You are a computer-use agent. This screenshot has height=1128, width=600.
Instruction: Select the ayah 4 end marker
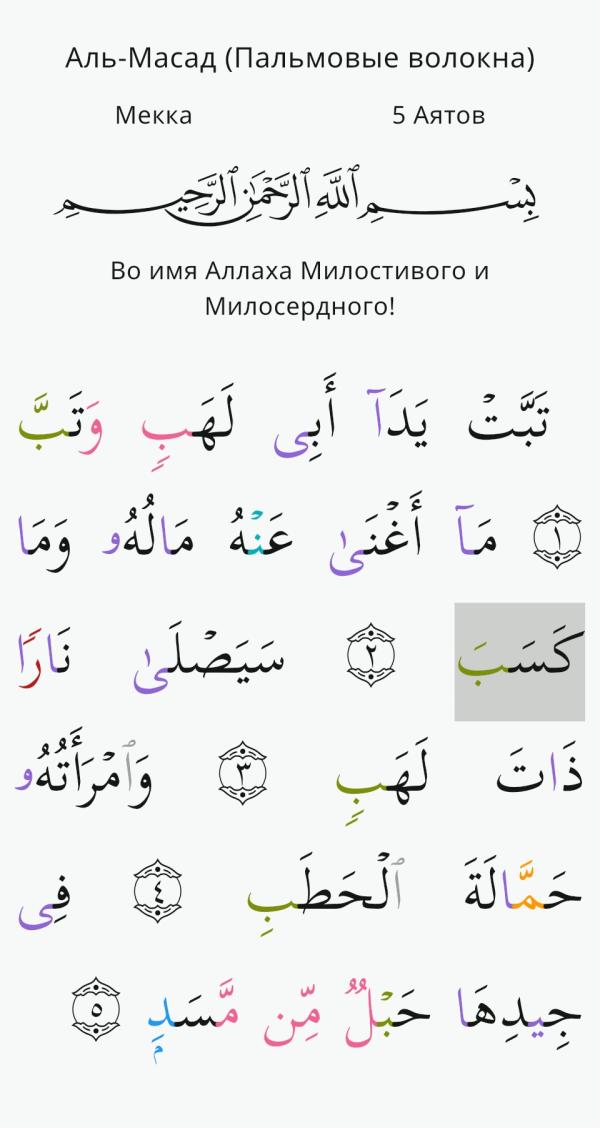click(158, 891)
